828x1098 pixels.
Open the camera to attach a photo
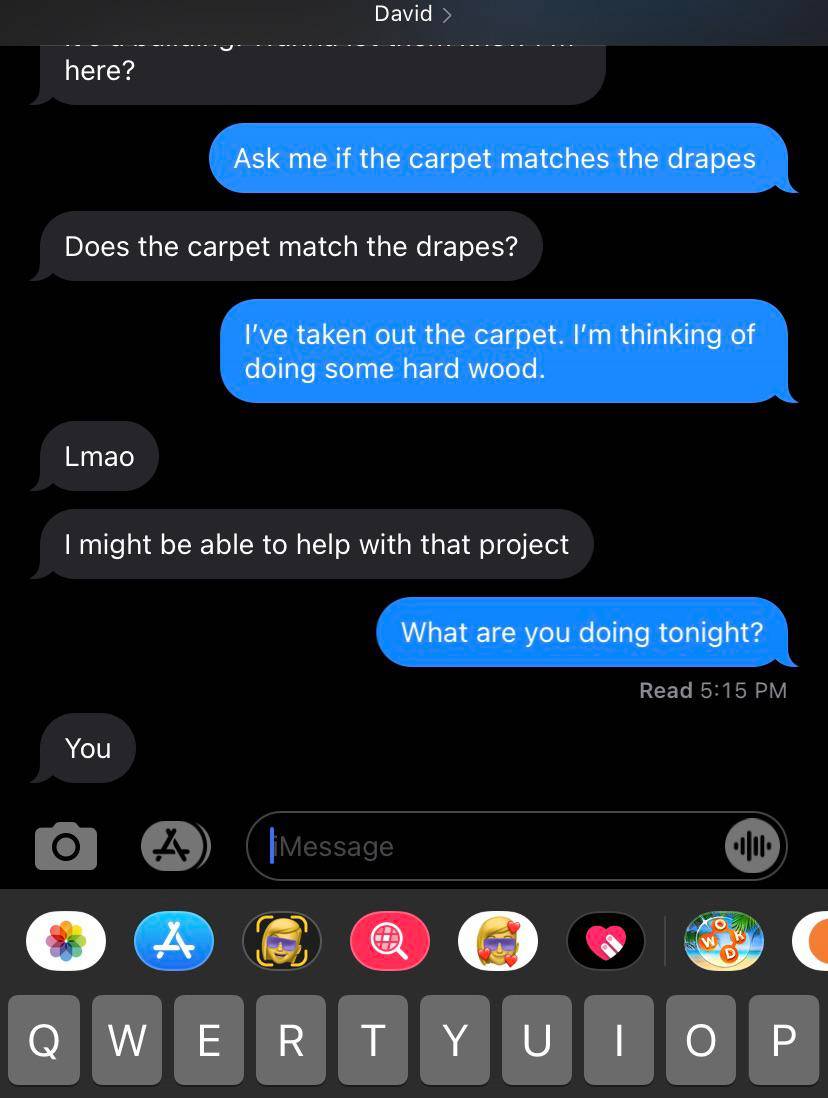coord(66,847)
